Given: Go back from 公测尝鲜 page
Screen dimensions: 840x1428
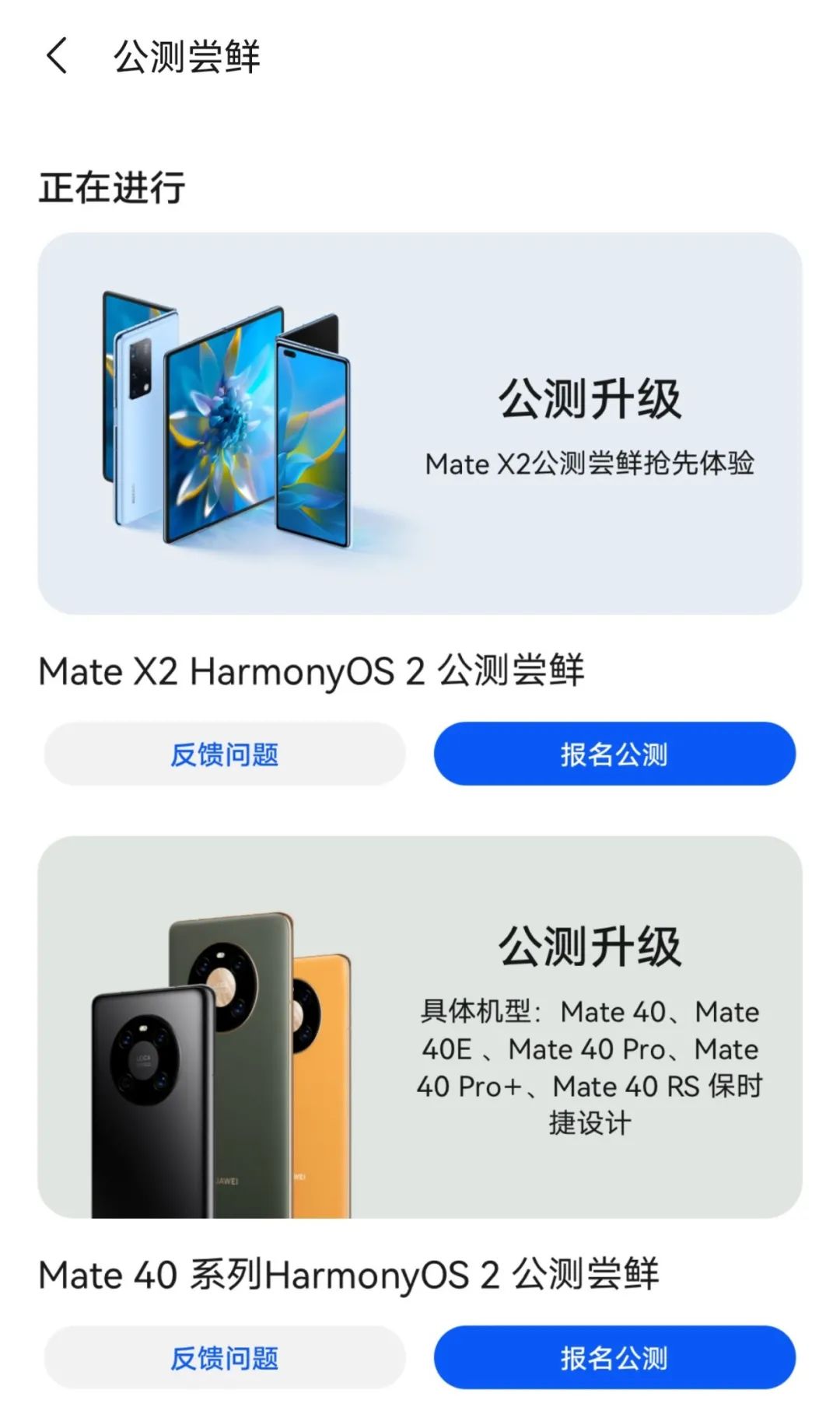Looking at the screenshot, I should click(x=57, y=56).
